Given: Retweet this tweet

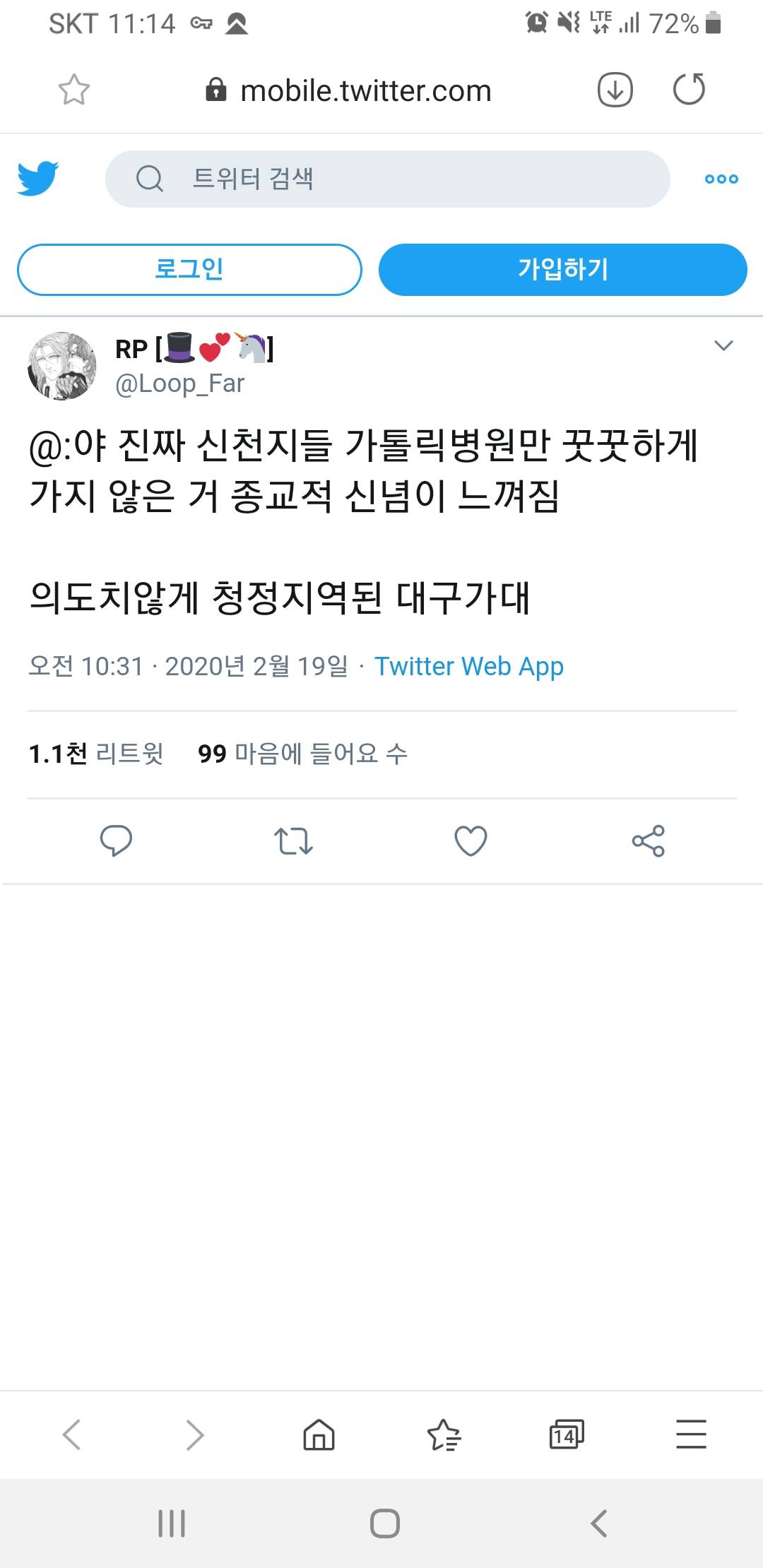Looking at the screenshot, I should click(x=293, y=841).
